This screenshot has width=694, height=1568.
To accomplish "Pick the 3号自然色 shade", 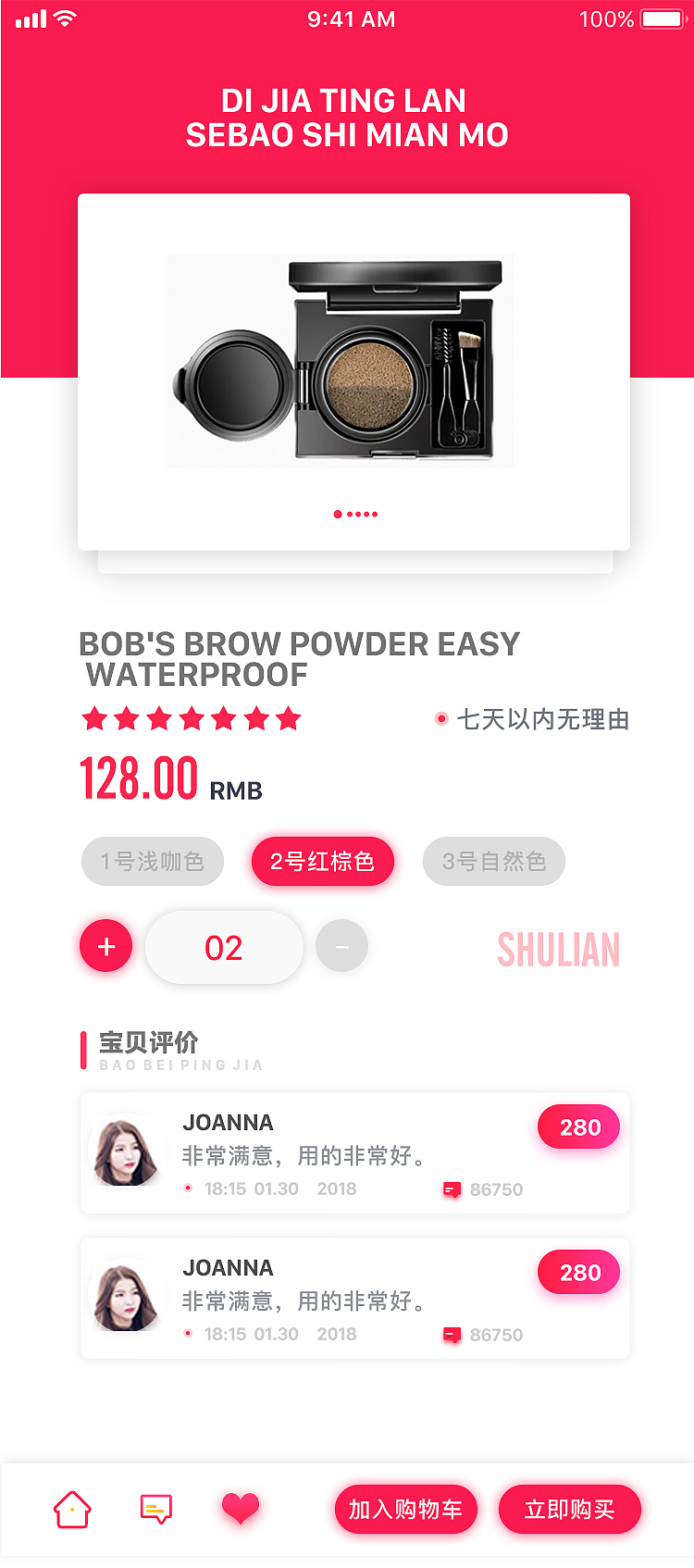I will point(494,862).
